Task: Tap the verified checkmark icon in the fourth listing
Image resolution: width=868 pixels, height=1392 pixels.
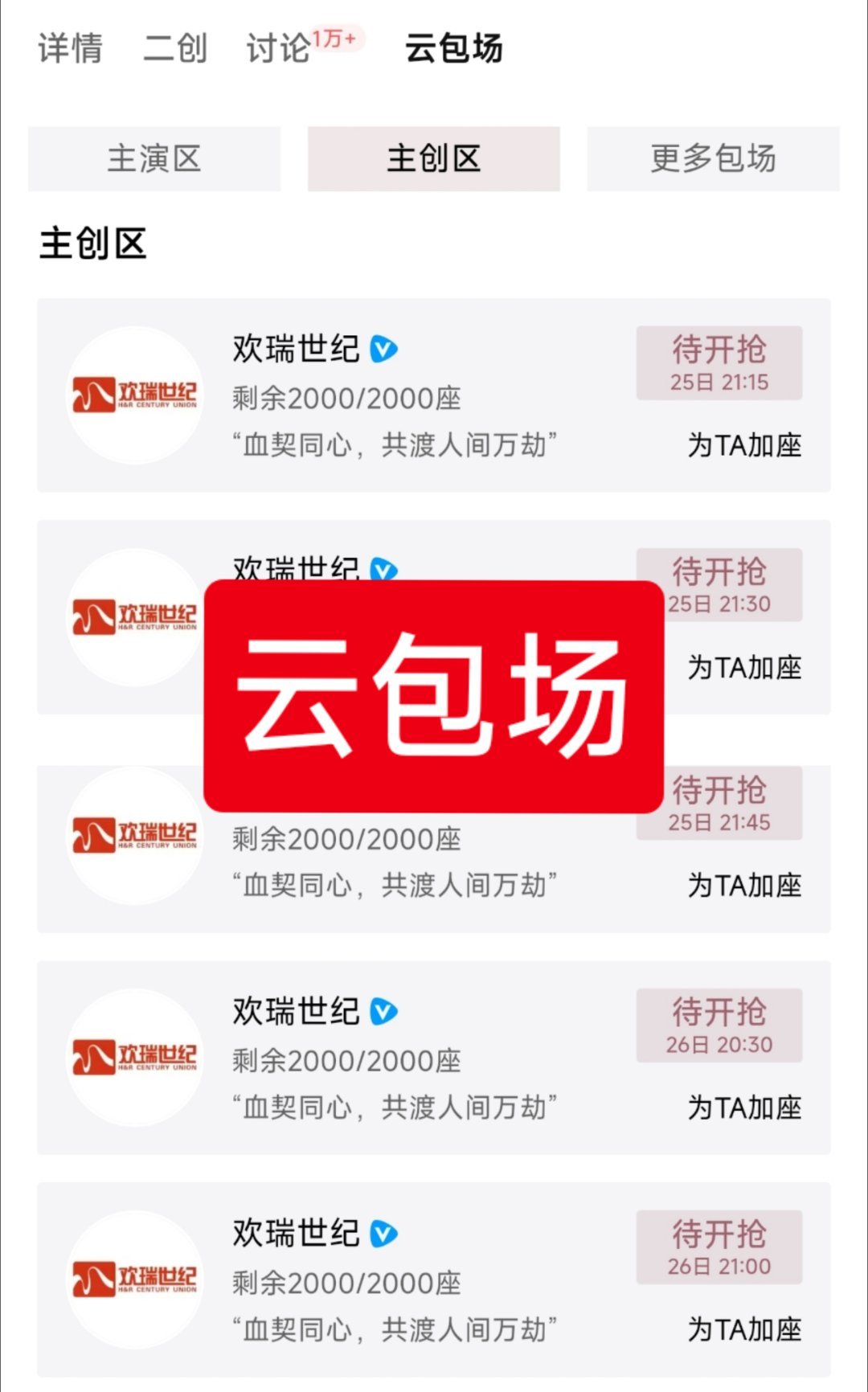Action: click(383, 1013)
